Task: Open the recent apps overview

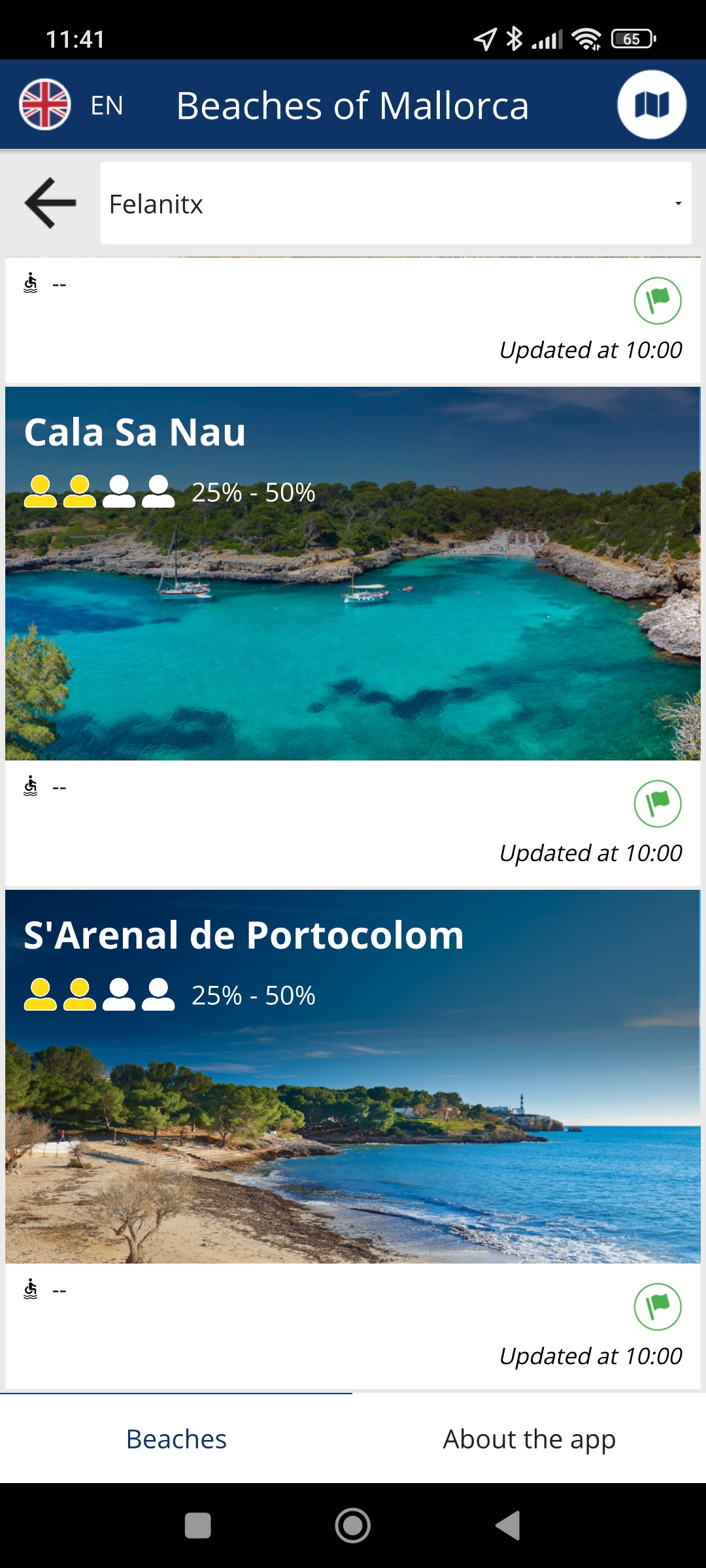Action: 197,1526
